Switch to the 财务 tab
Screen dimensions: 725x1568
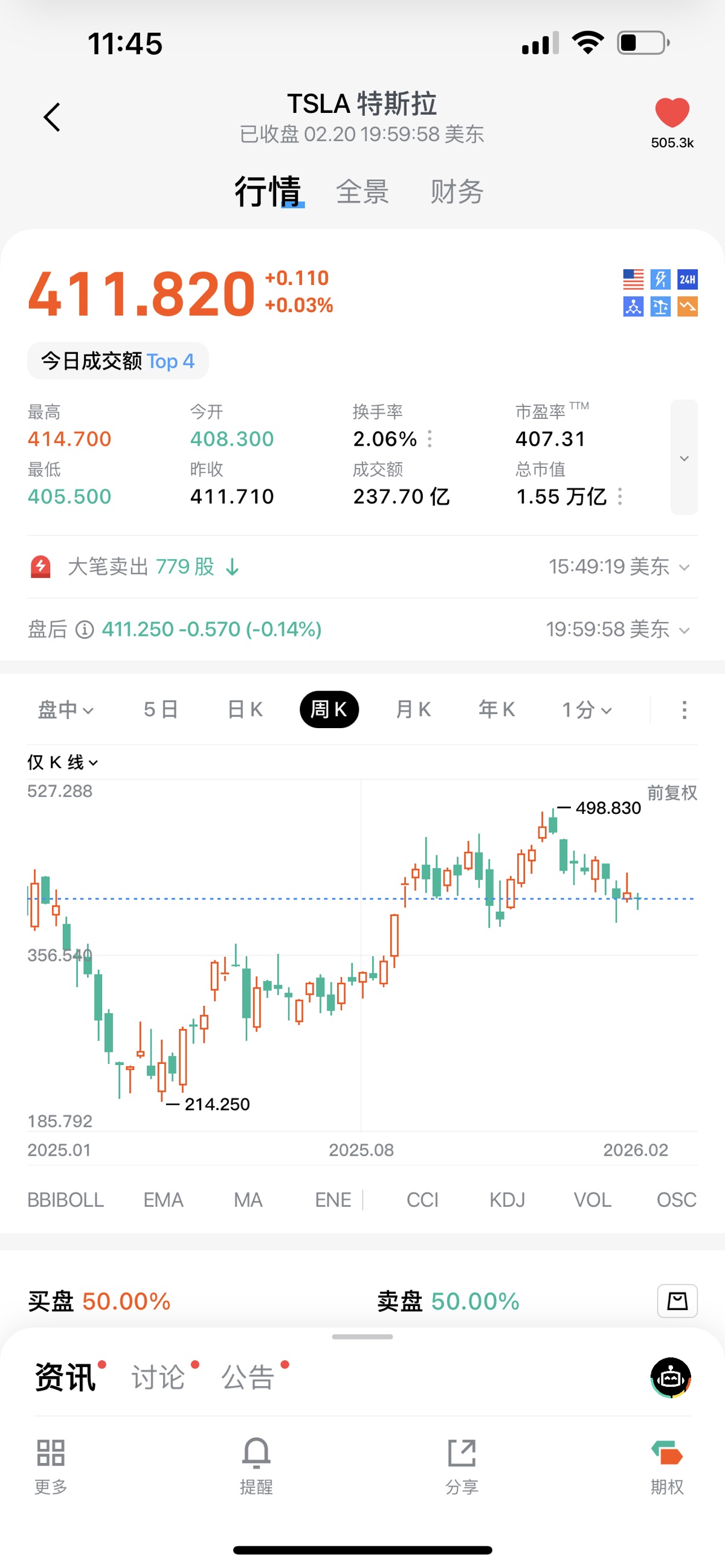point(457,192)
